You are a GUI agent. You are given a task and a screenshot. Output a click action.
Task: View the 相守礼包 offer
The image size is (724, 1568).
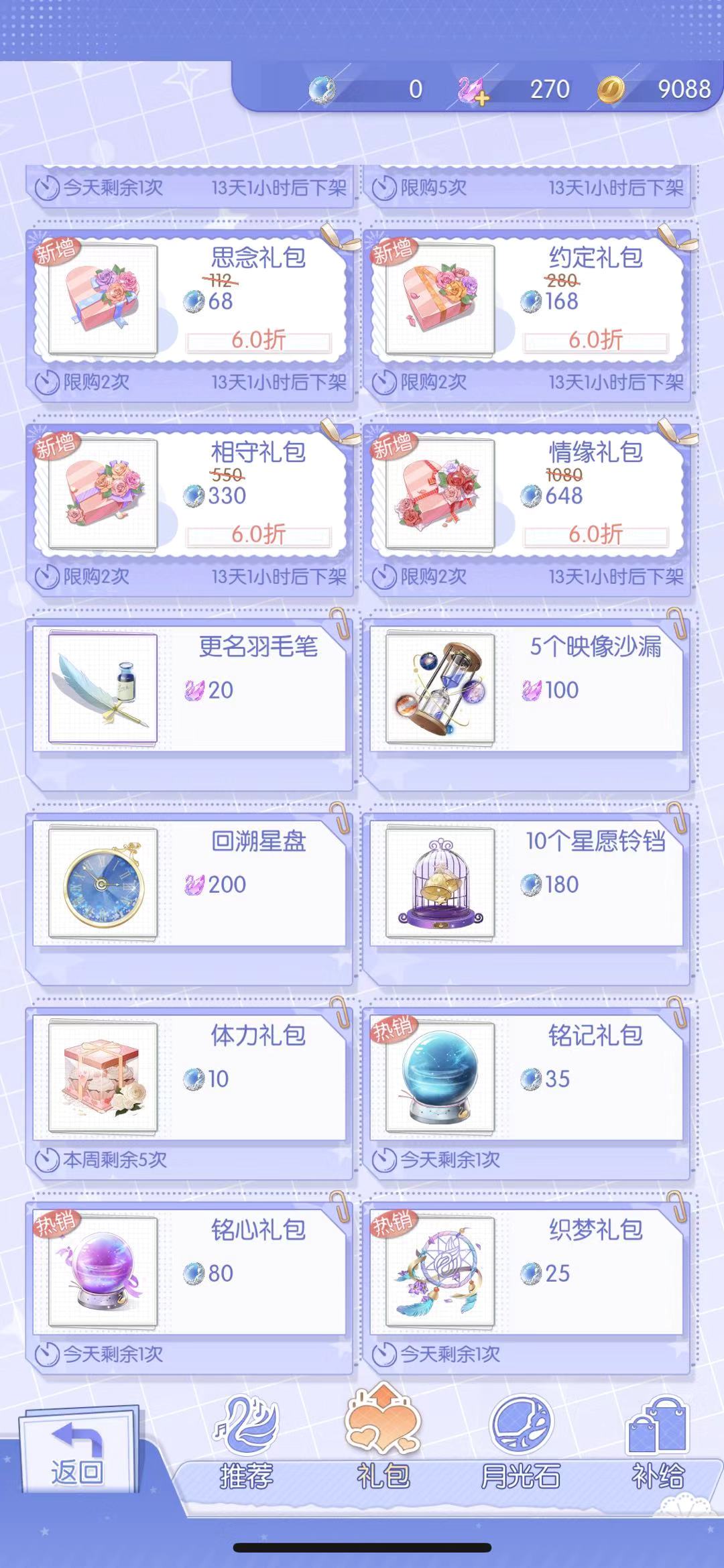190,495
